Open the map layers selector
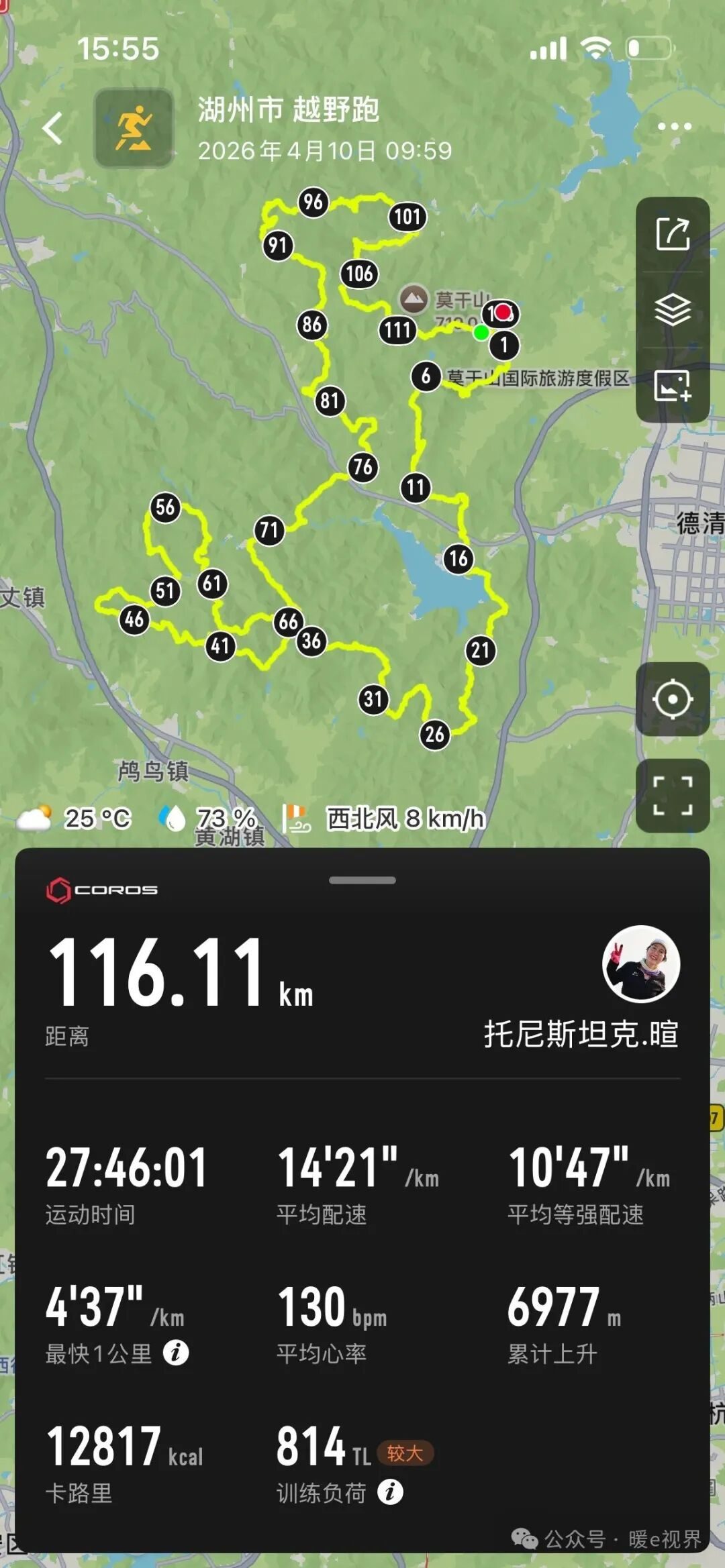The width and height of the screenshot is (725, 1568). pos(673,309)
